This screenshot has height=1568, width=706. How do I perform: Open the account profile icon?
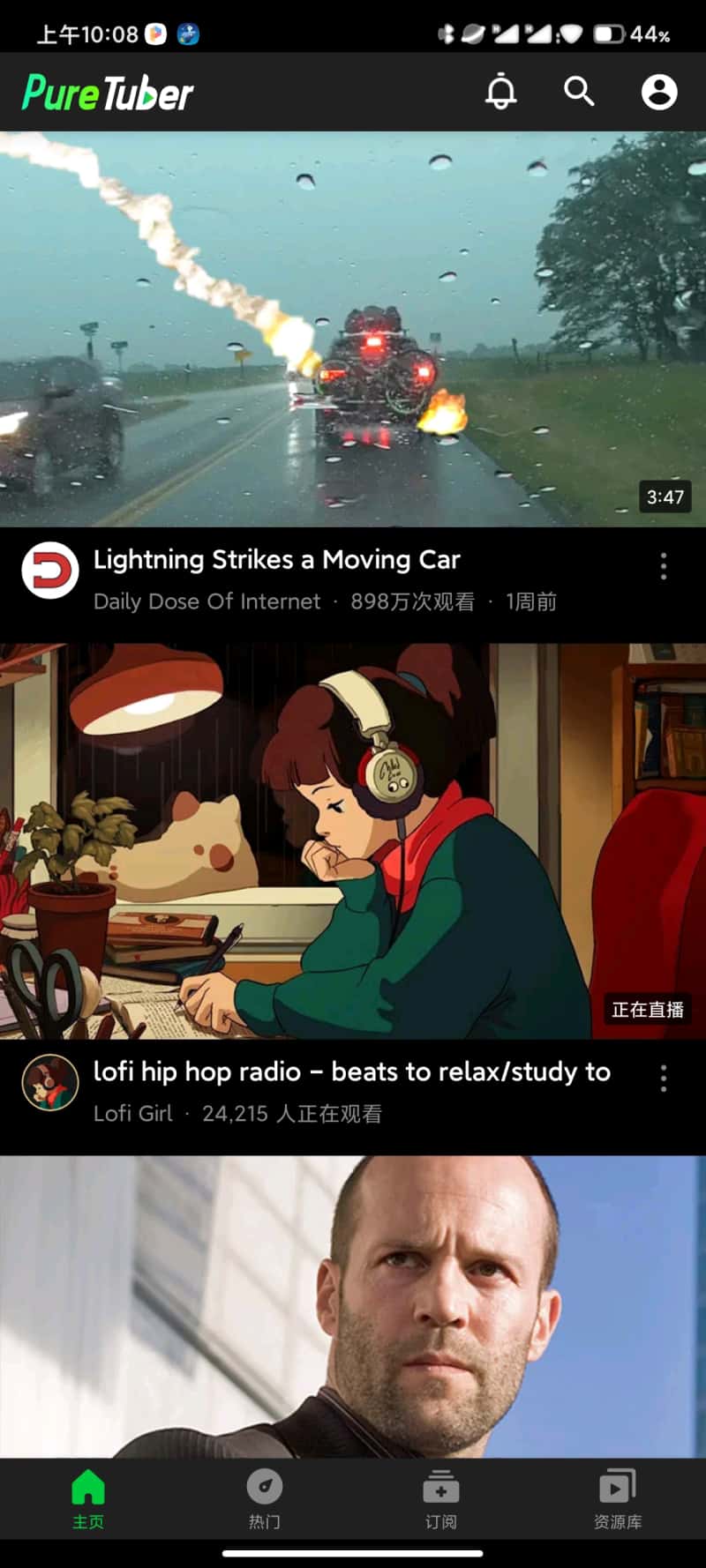tap(658, 92)
